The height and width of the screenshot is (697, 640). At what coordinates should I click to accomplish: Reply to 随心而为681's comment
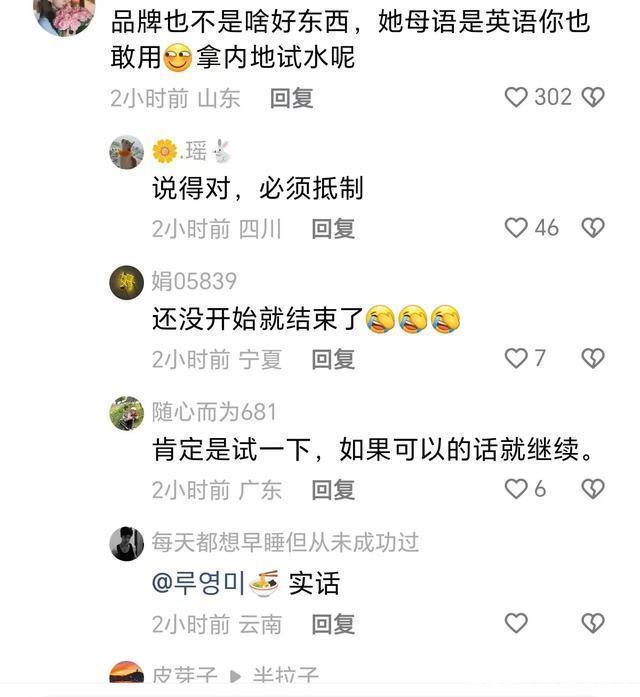(333, 490)
